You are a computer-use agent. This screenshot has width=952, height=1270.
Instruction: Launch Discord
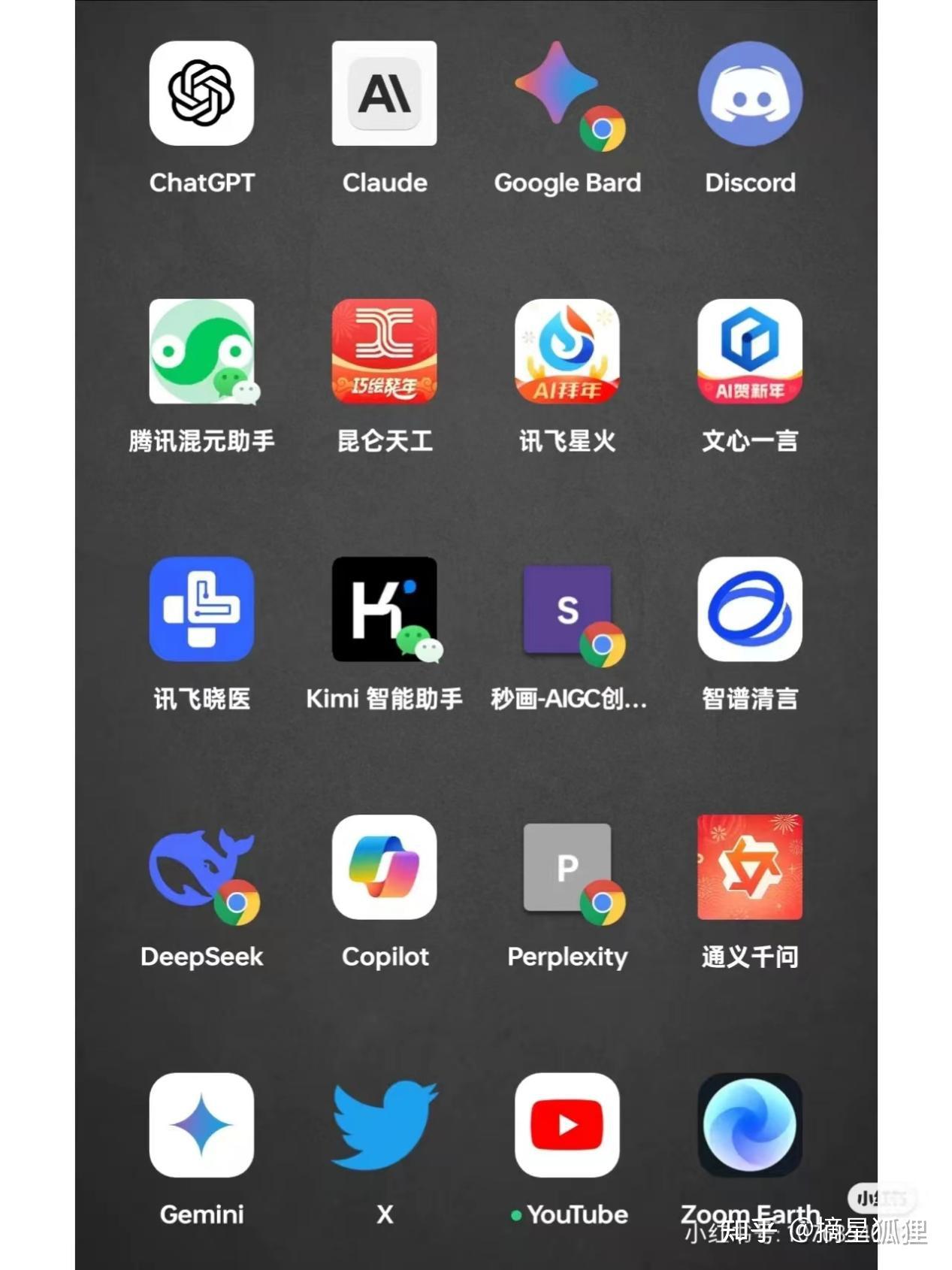coord(750,93)
